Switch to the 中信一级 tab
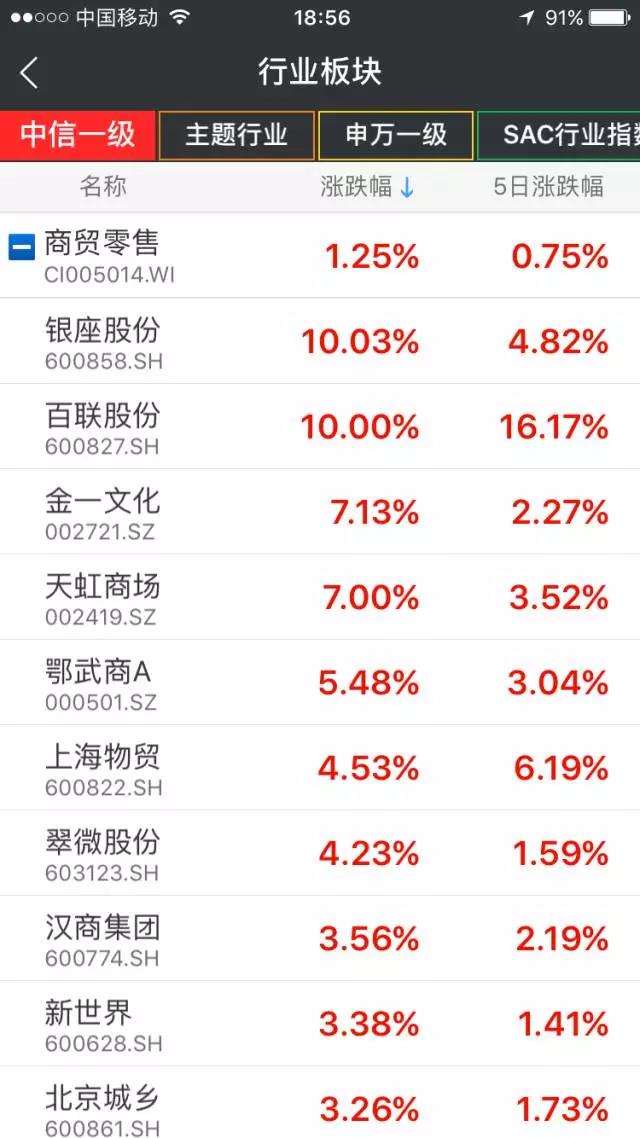The height and width of the screenshot is (1138, 640). coord(78,135)
